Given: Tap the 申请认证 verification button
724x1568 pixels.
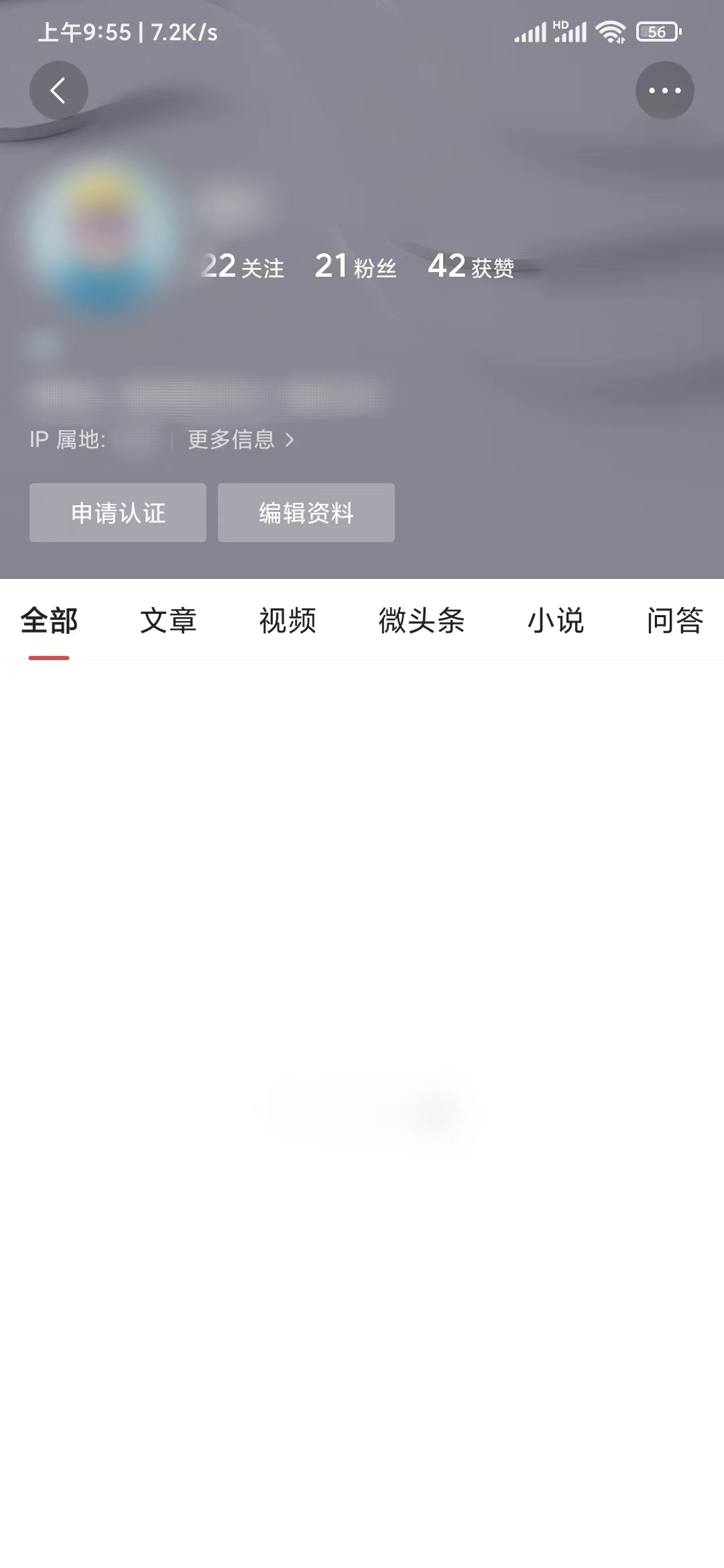Looking at the screenshot, I should pyautogui.click(x=117, y=513).
